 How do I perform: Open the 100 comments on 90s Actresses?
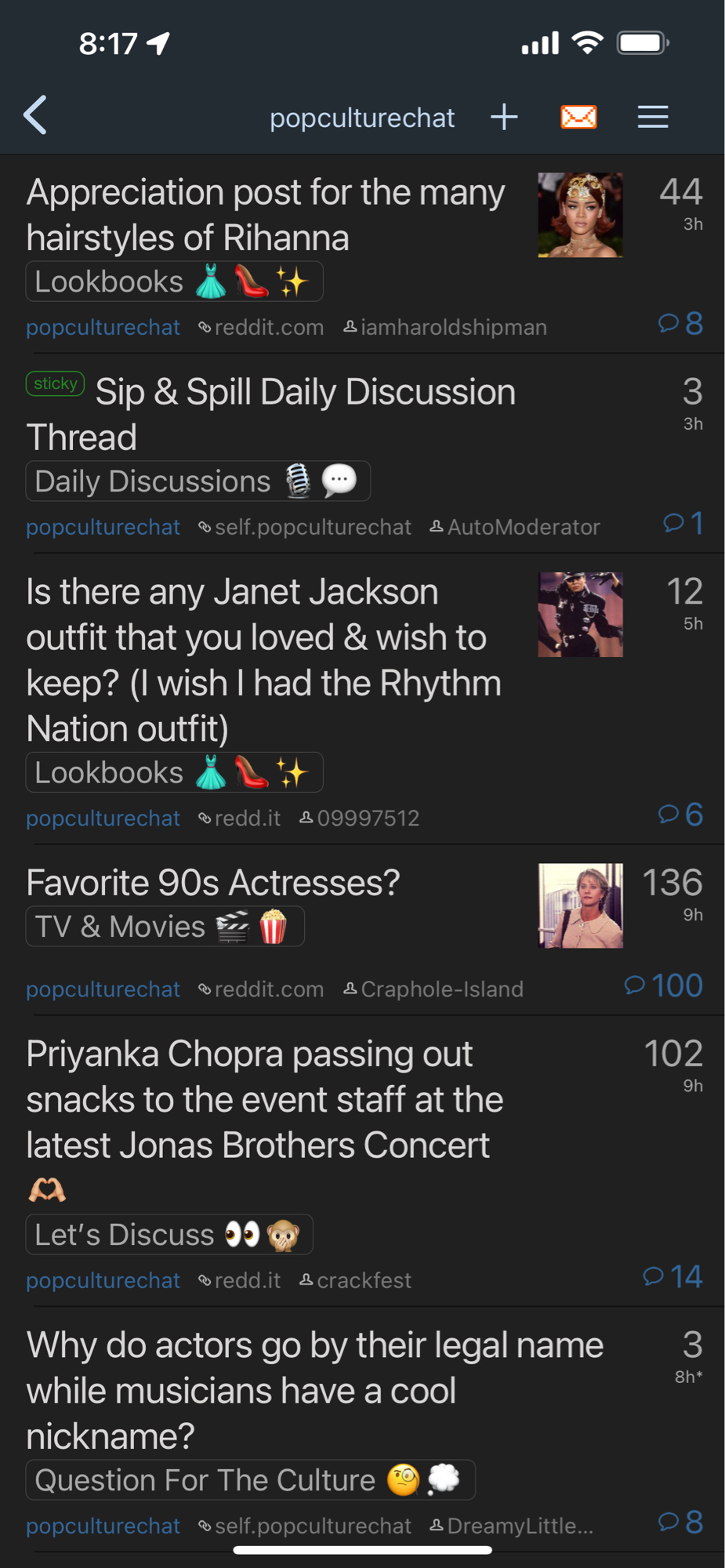664,985
